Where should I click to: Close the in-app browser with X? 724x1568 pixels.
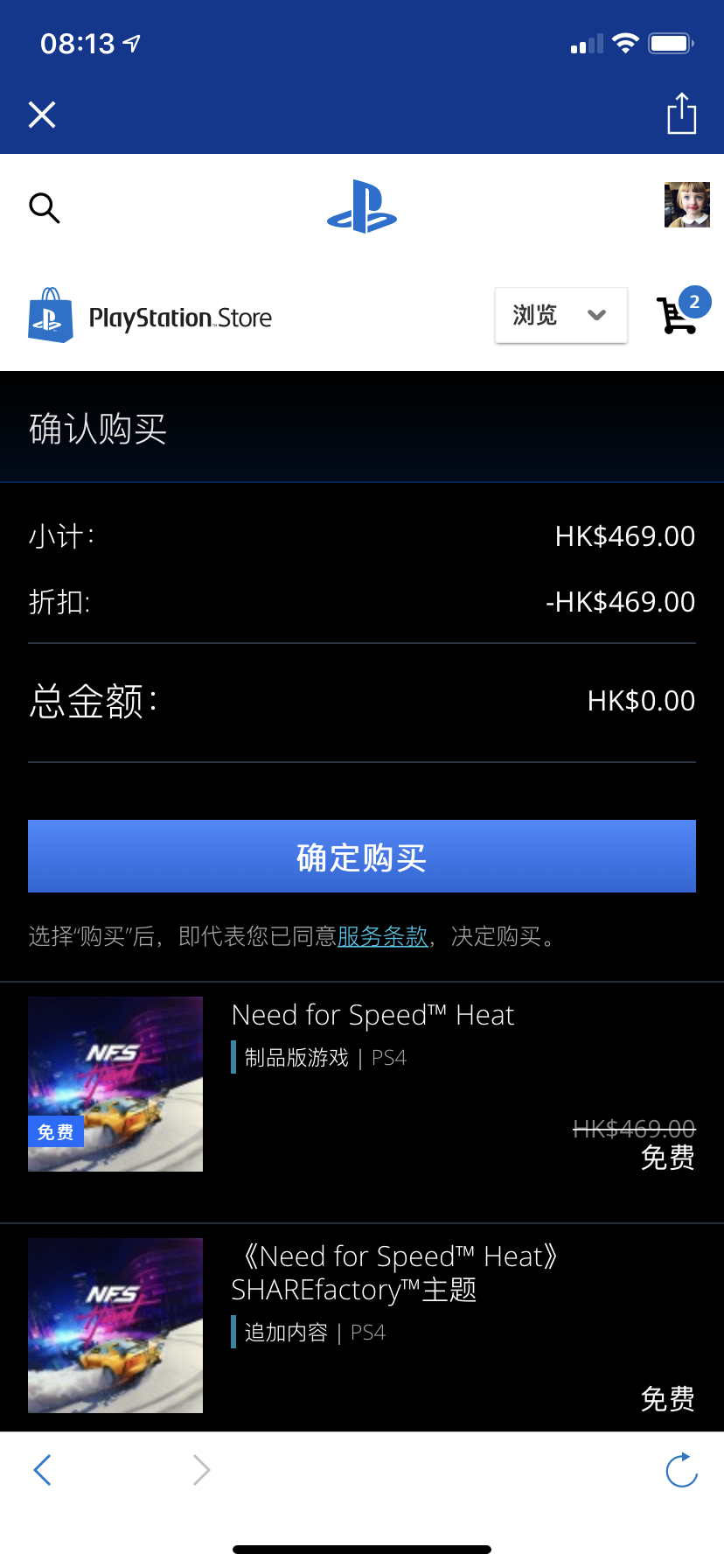point(42,115)
